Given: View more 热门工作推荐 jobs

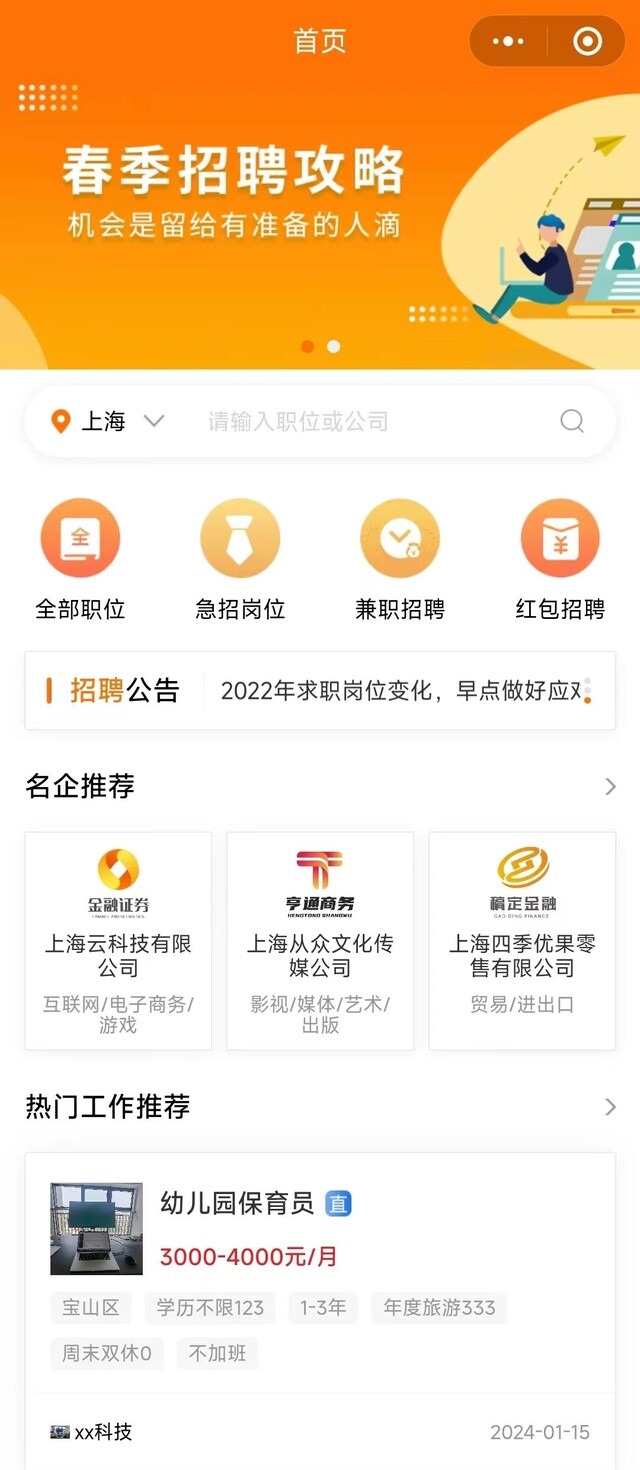Looking at the screenshot, I should (610, 1107).
